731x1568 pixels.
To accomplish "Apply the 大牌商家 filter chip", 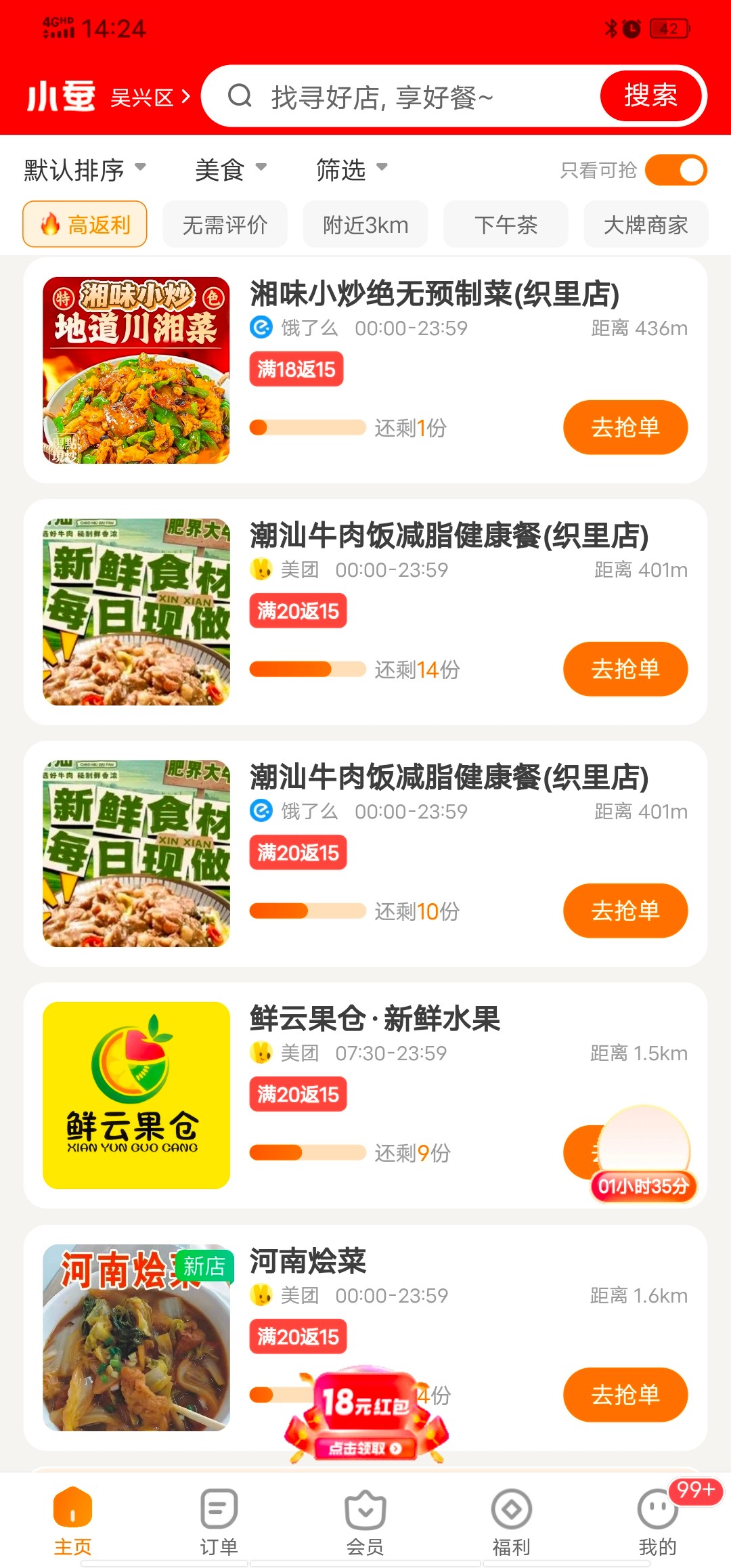I will [x=646, y=225].
